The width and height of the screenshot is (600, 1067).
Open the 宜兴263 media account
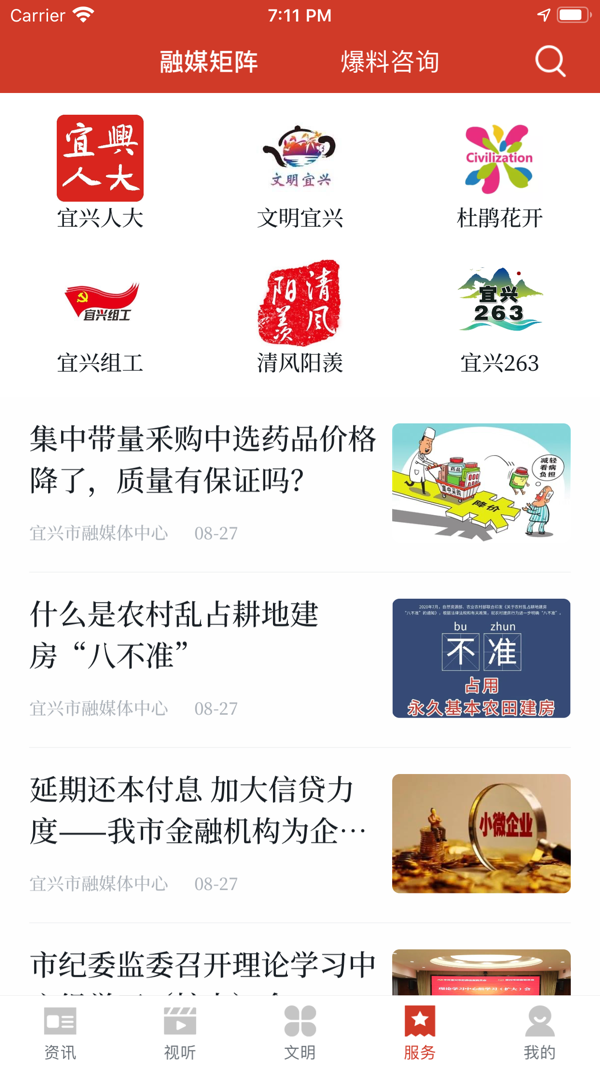[499, 316]
